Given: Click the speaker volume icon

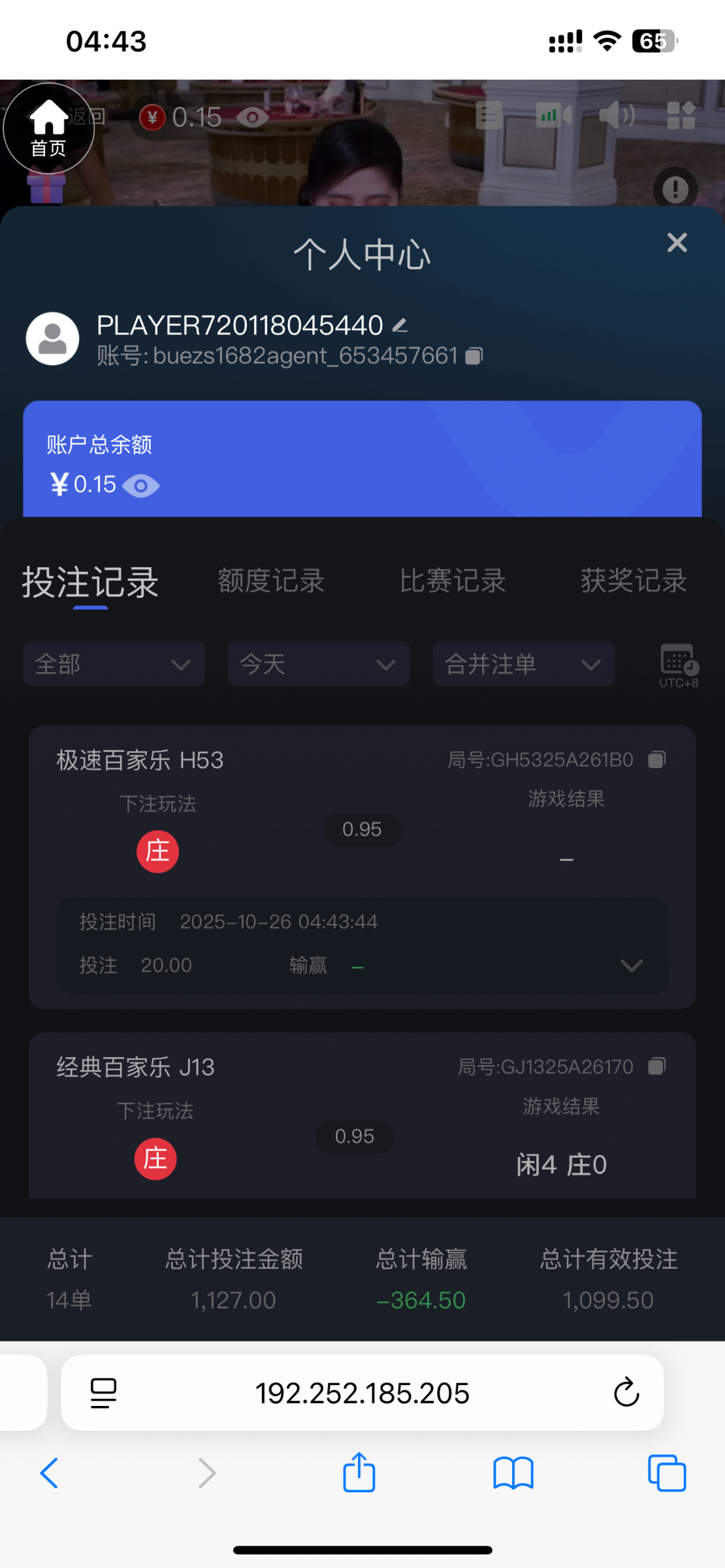Looking at the screenshot, I should [616, 116].
